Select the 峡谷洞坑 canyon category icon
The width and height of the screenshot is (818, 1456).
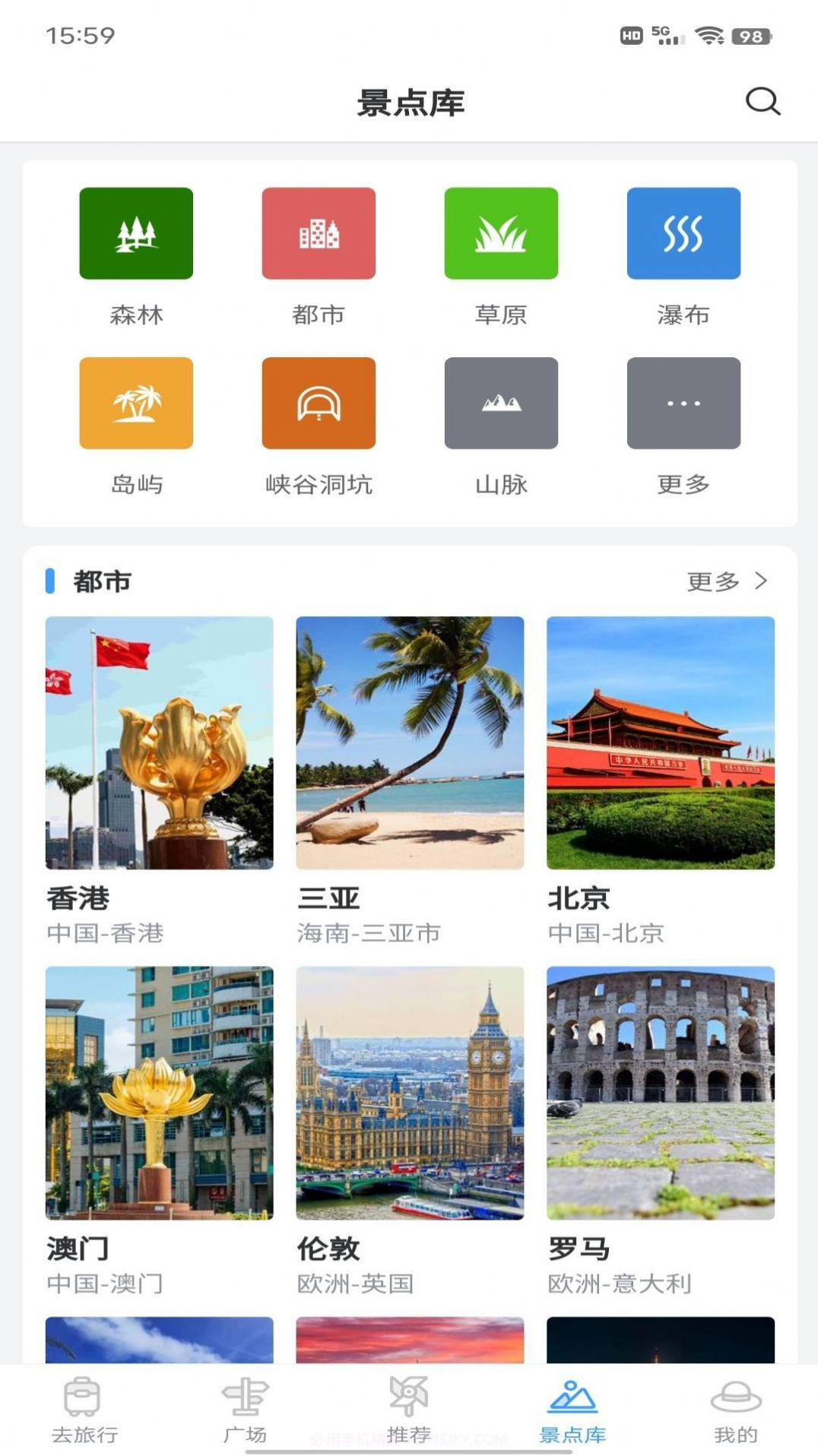click(x=318, y=404)
